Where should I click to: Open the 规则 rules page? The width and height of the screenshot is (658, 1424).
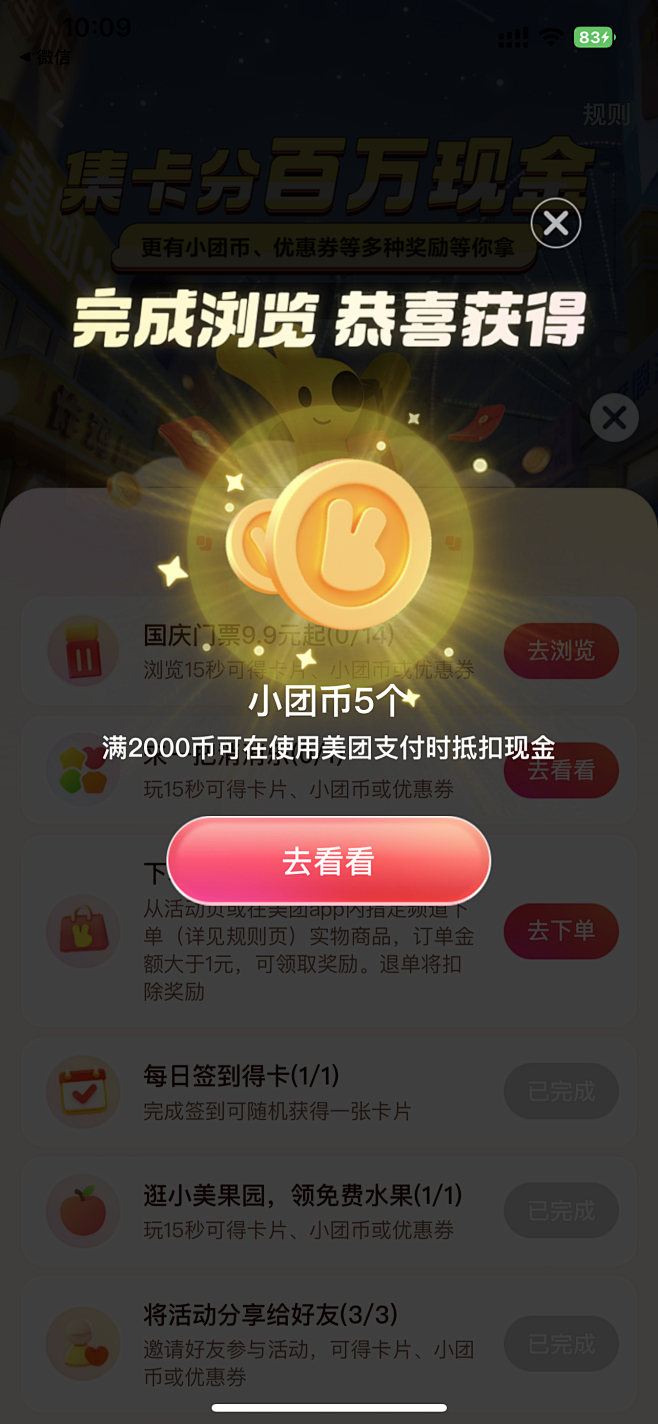pyautogui.click(x=606, y=114)
